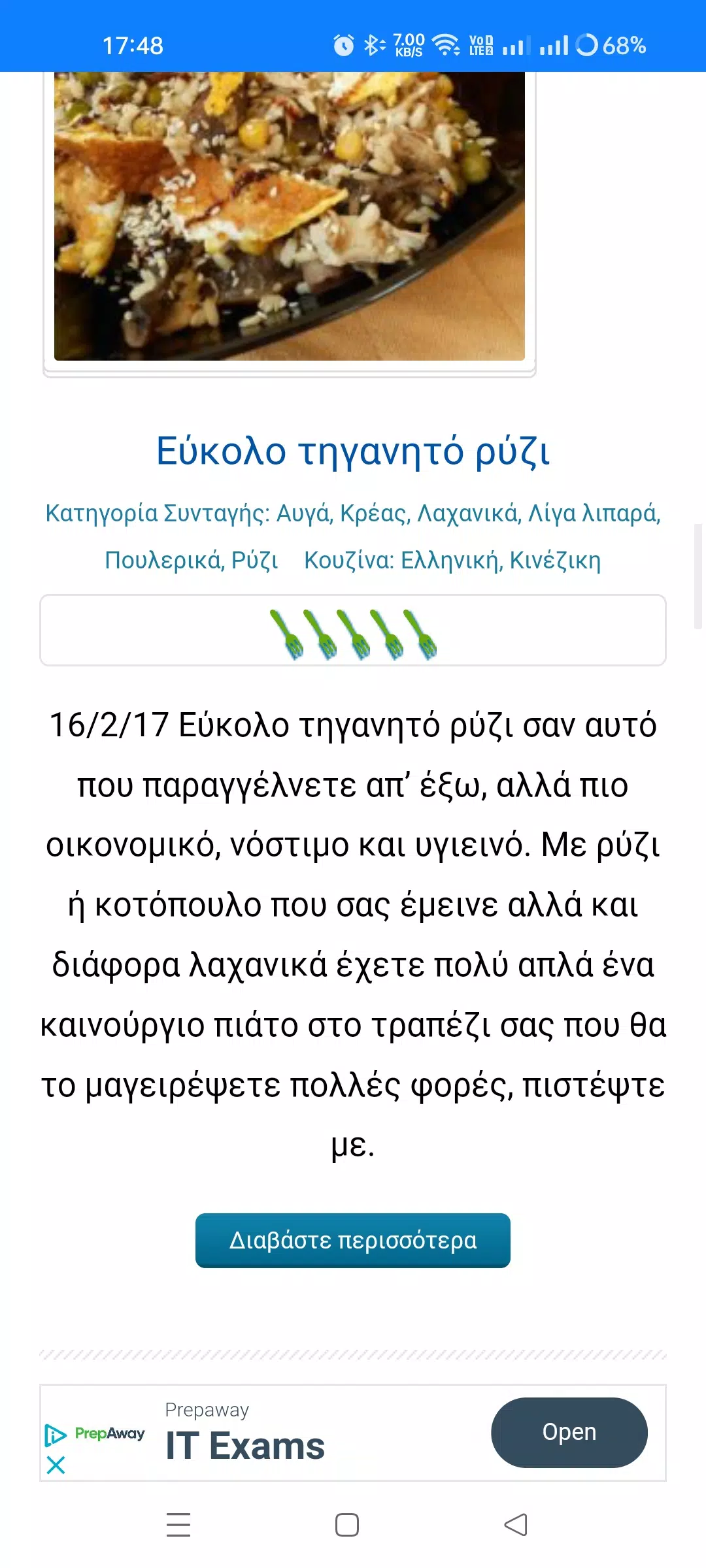Close the Prepaway ad banner
This screenshot has width=706, height=1568.
[x=56, y=1465]
